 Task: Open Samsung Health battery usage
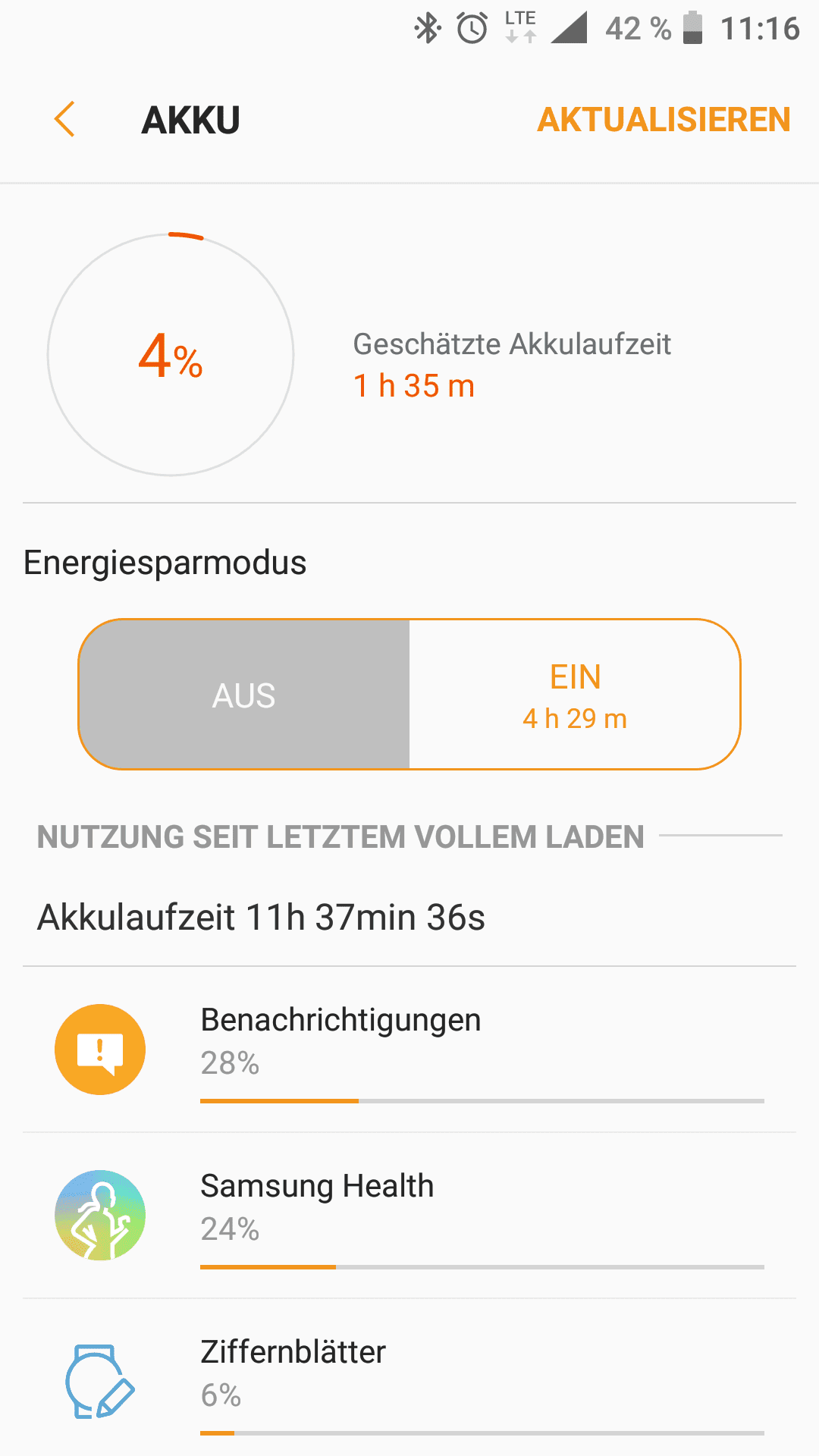409,1216
